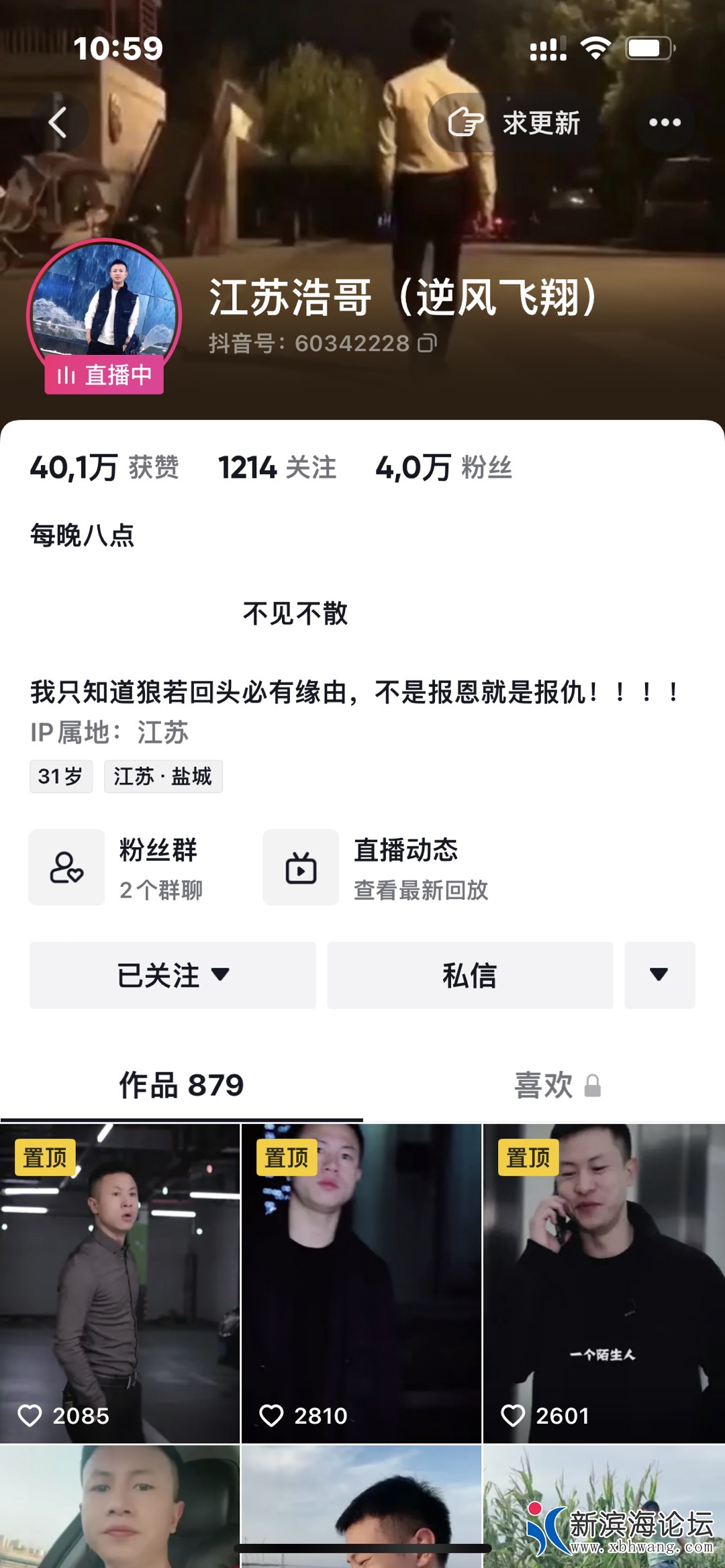Viewport: 725px width, 1568px height.
Task: Play the pinned video with 2601 likes
Action: [x=603, y=1282]
